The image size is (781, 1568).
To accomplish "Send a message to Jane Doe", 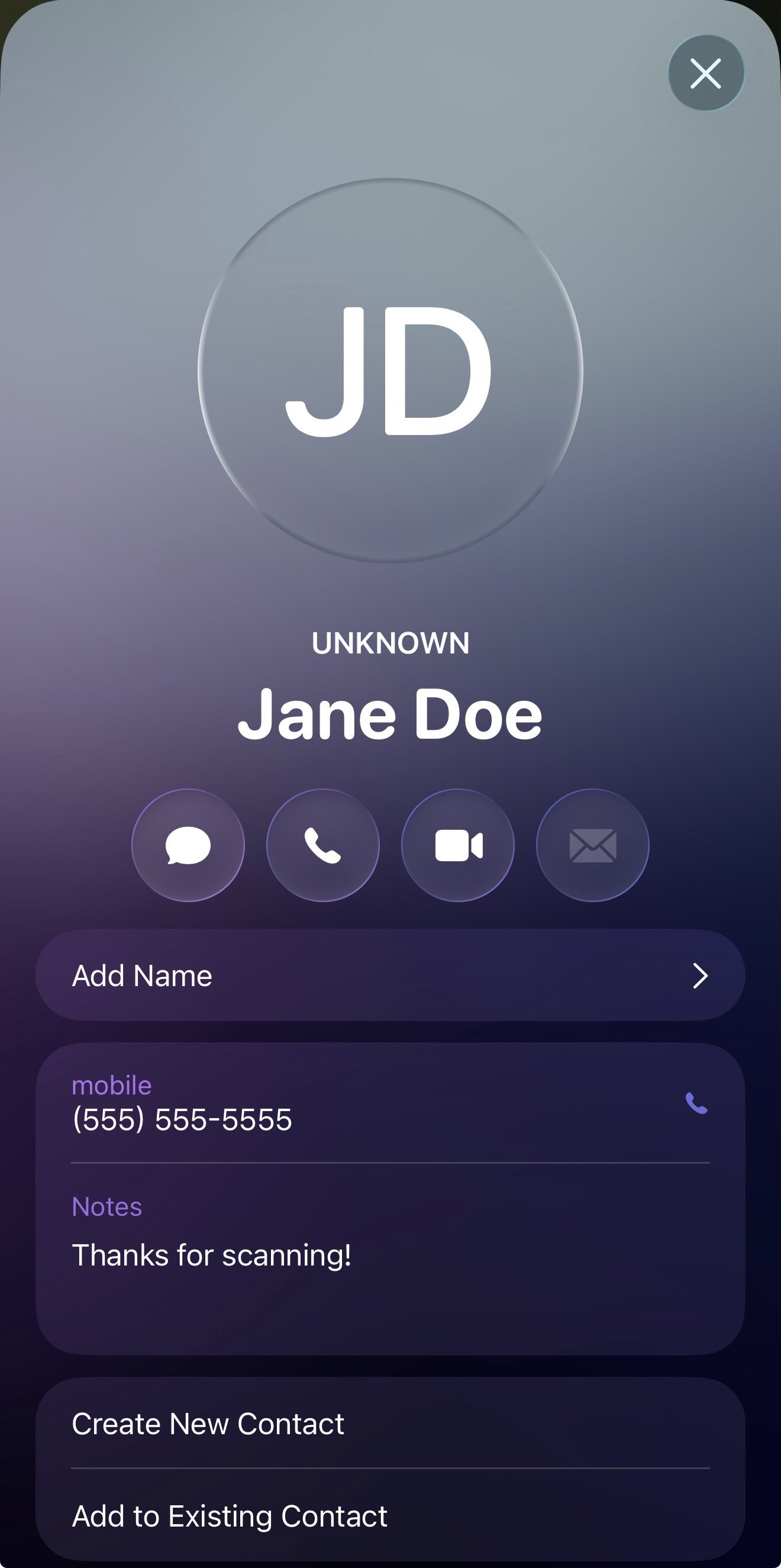I will point(188,845).
